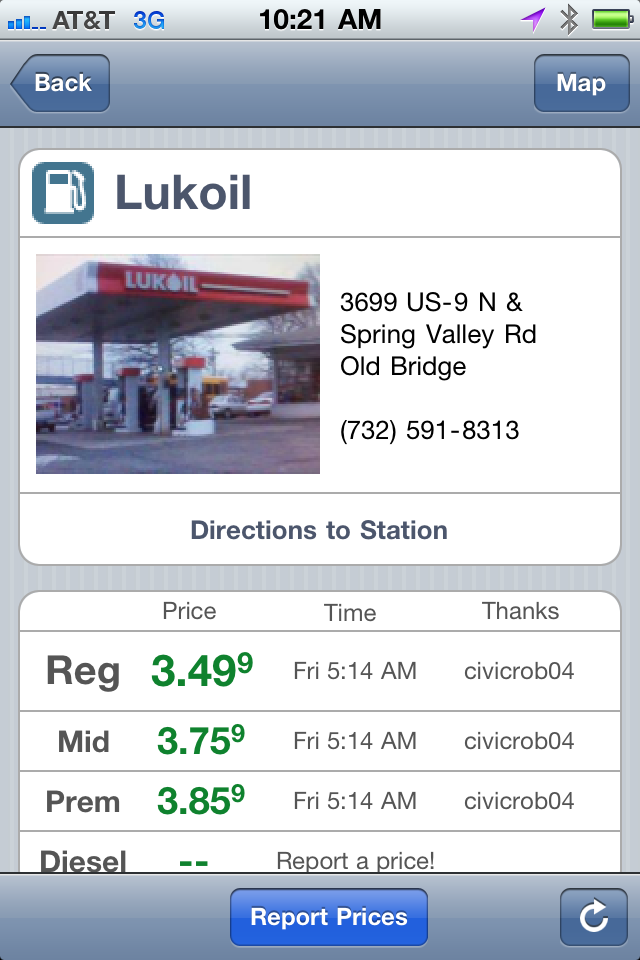Report a price for Diesel
640x960 pixels.
pyautogui.click(x=355, y=860)
